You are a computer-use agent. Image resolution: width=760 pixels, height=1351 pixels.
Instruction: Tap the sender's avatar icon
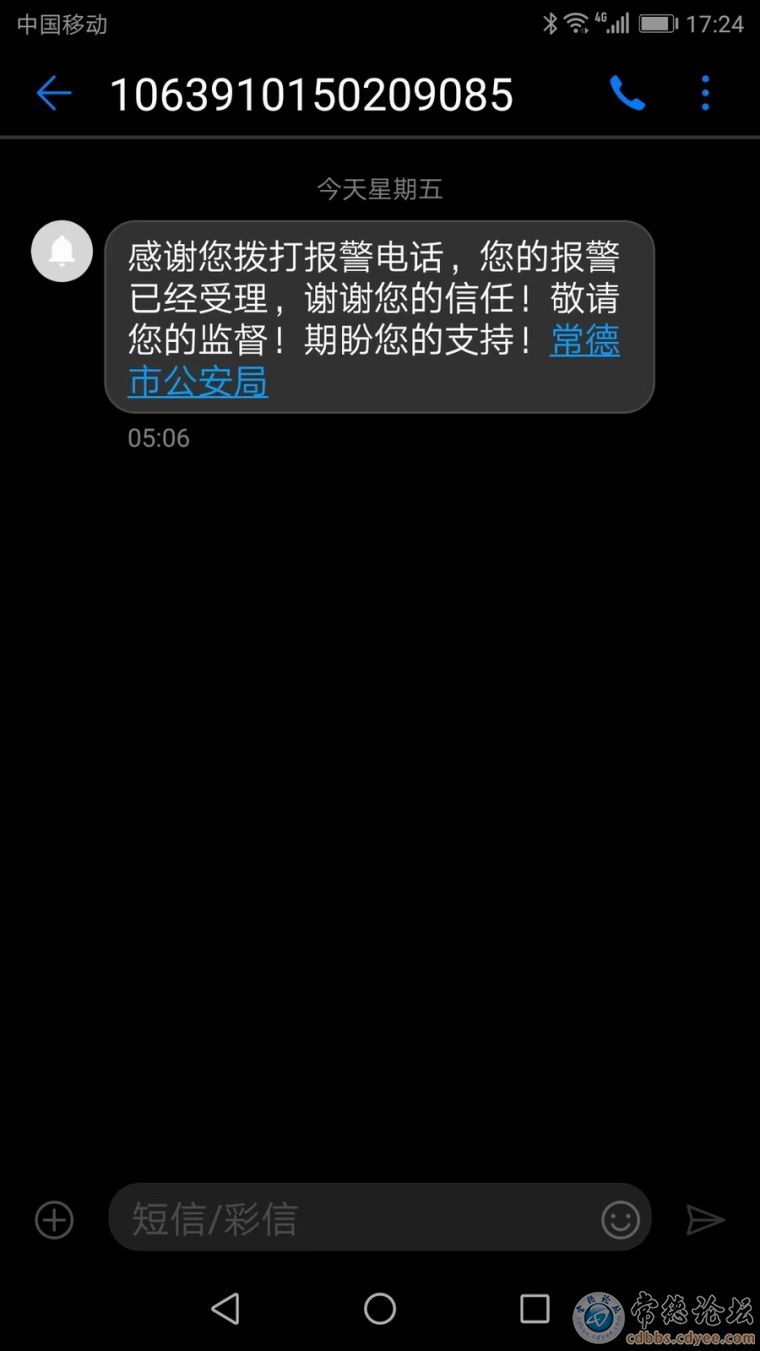click(x=62, y=251)
